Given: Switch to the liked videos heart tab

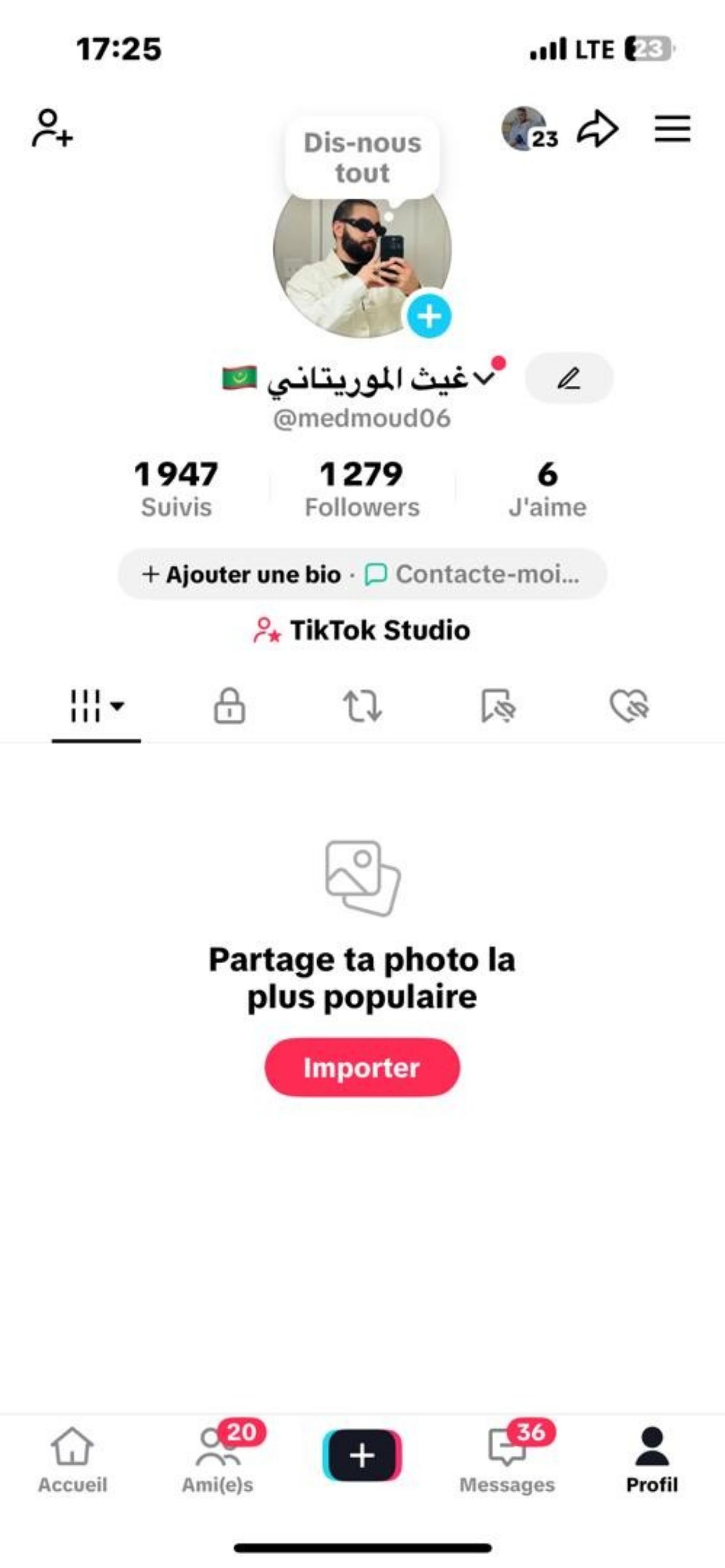Looking at the screenshot, I should coord(629,706).
